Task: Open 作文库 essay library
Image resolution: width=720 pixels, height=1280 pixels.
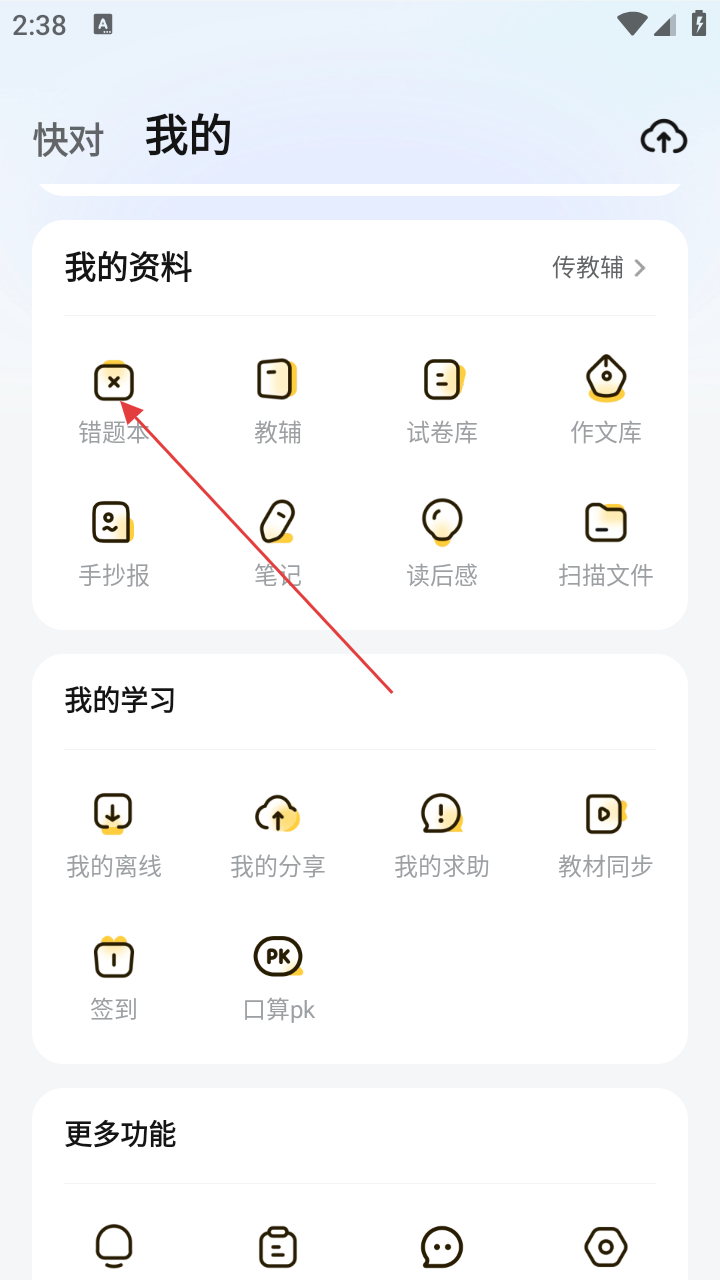Action: pyautogui.click(x=605, y=400)
